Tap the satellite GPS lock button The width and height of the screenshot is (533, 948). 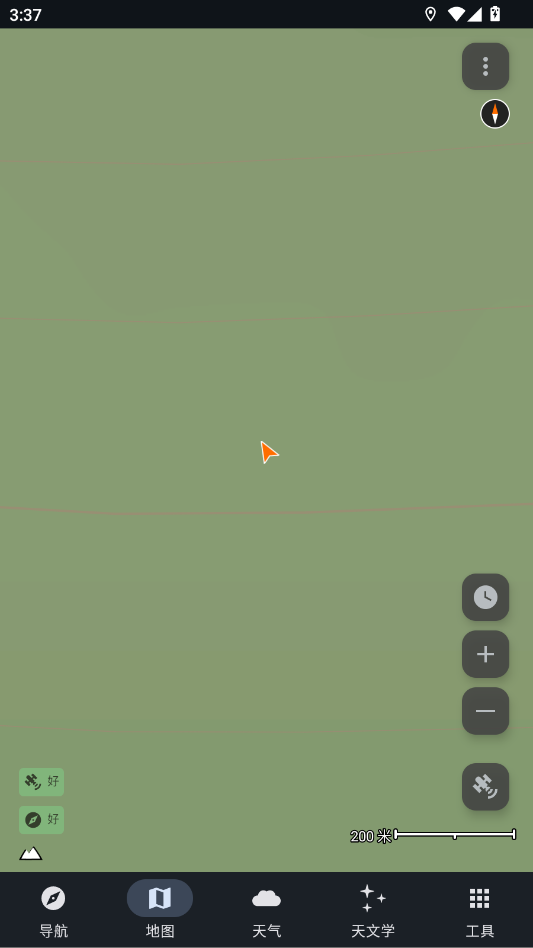[x=485, y=787]
